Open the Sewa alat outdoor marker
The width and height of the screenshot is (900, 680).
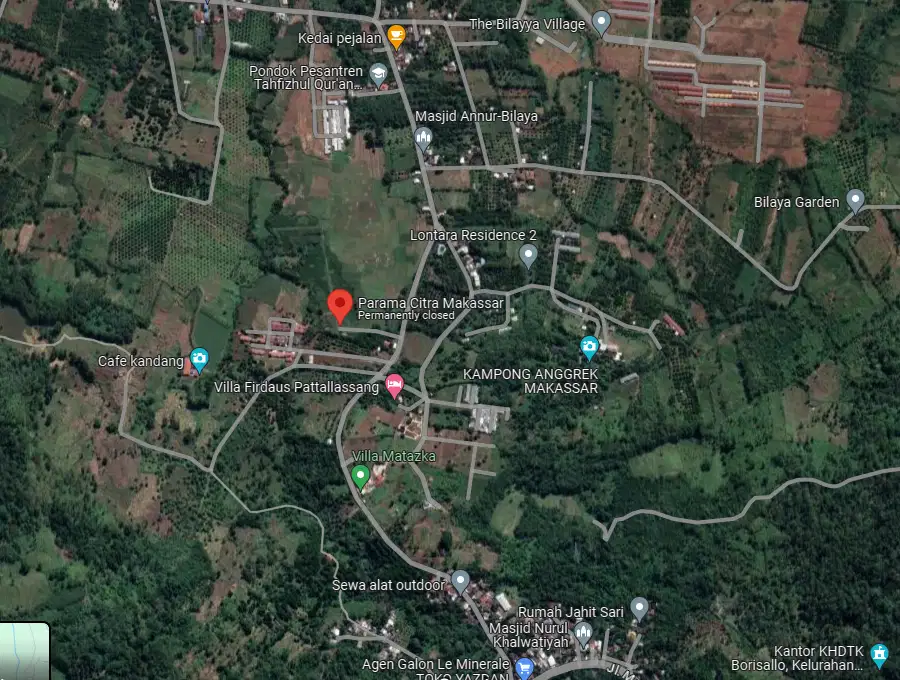(x=460, y=580)
